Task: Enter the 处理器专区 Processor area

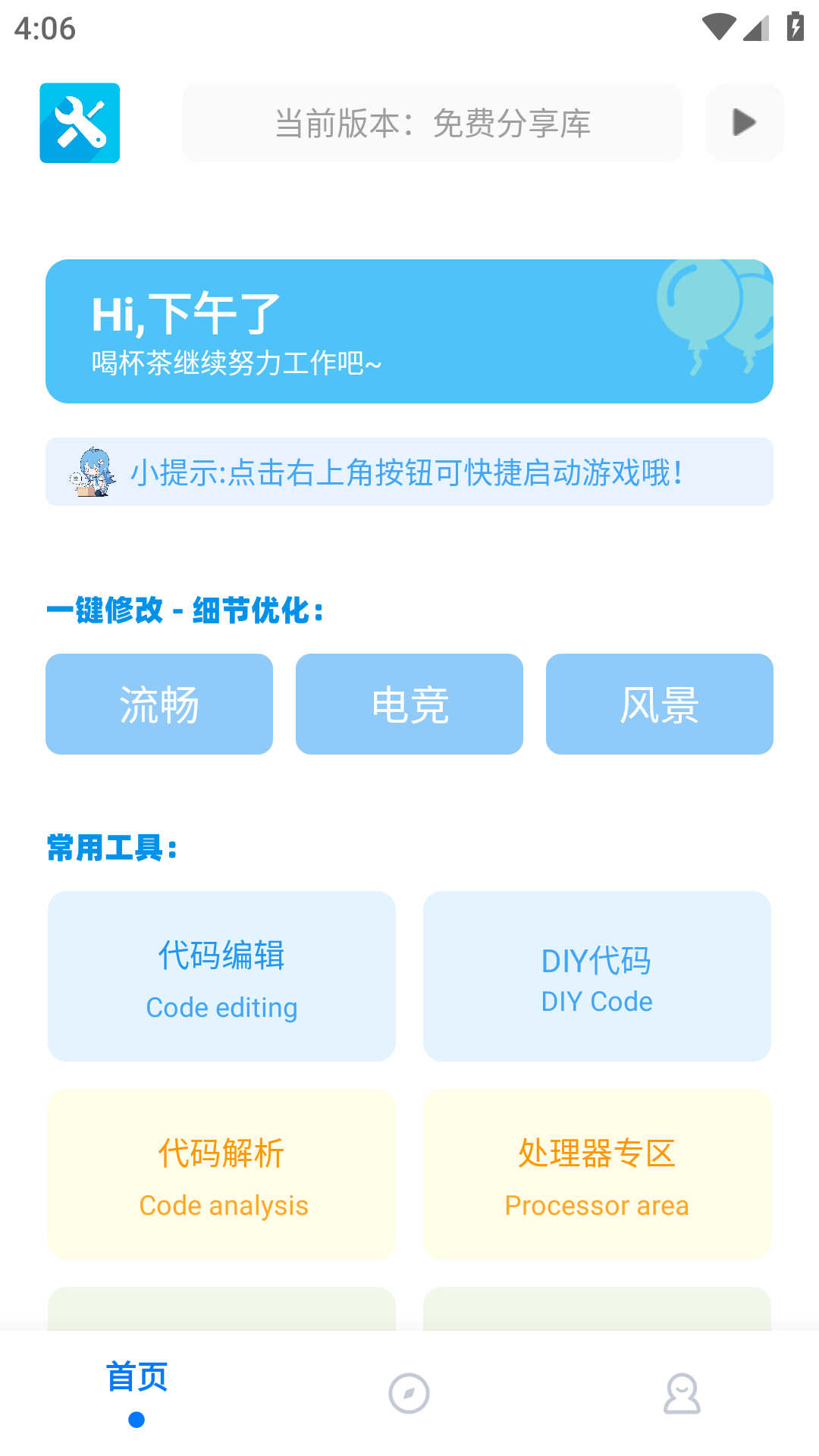Action: click(597, 1174)
